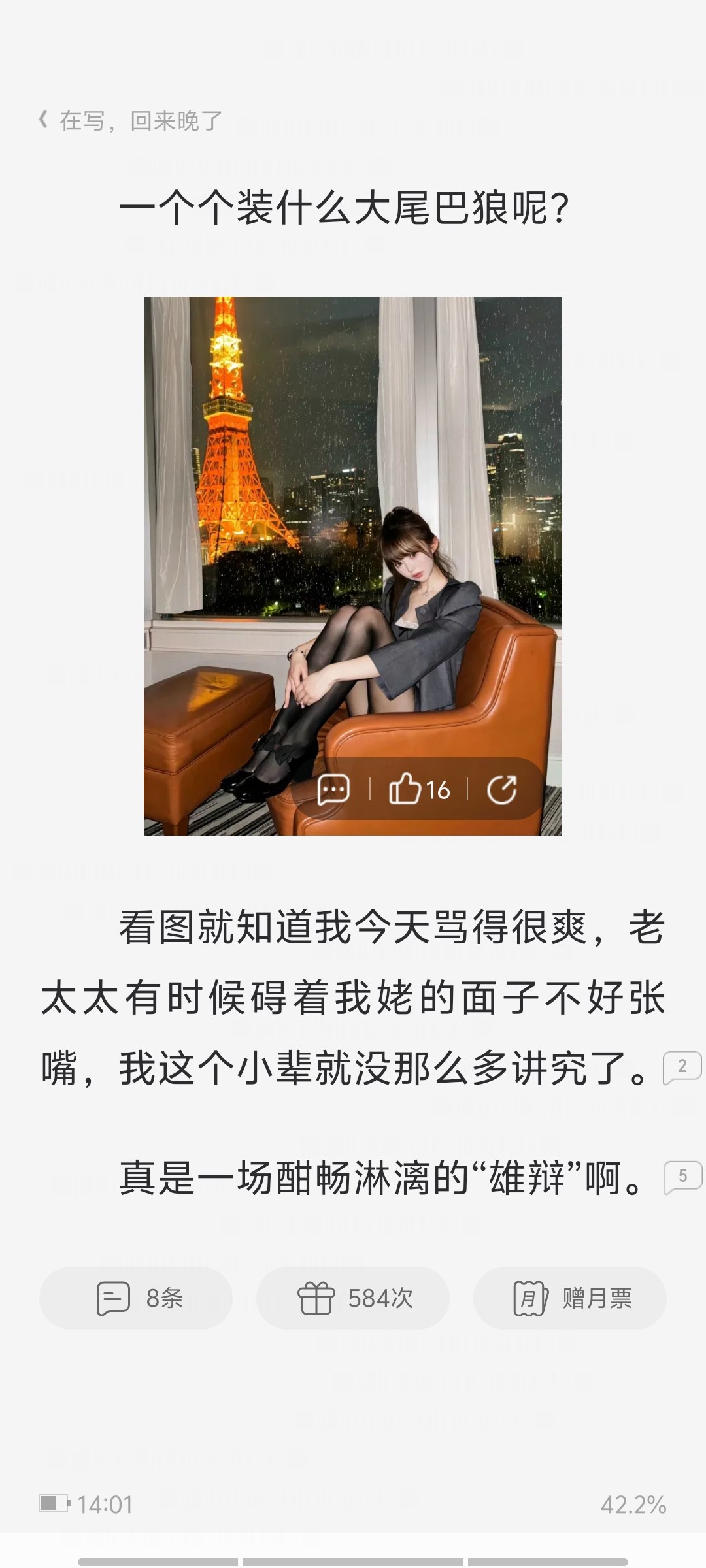The width and height of the screenshot is (706, 1568).
Task: Like the photo with 16 likes
Action: [419, 790]
